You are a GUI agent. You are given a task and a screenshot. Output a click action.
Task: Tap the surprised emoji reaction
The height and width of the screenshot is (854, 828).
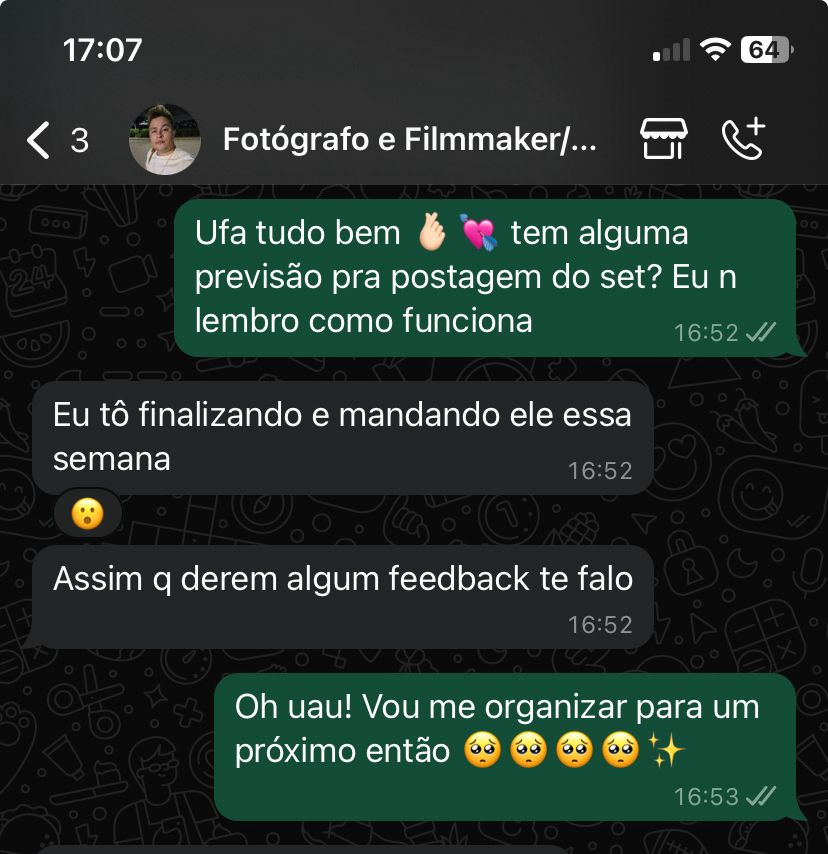click(x=88, y=515)
